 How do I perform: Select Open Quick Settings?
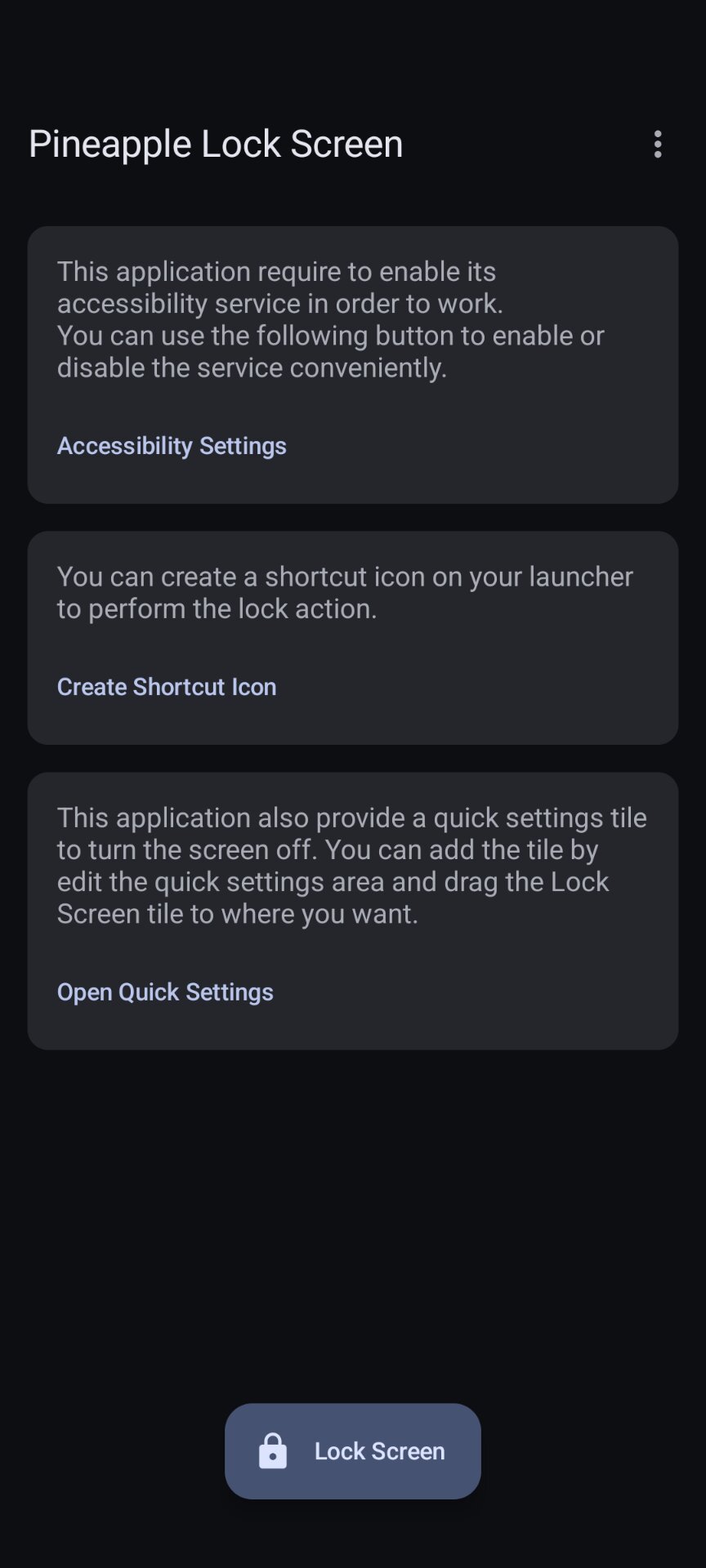165,992
